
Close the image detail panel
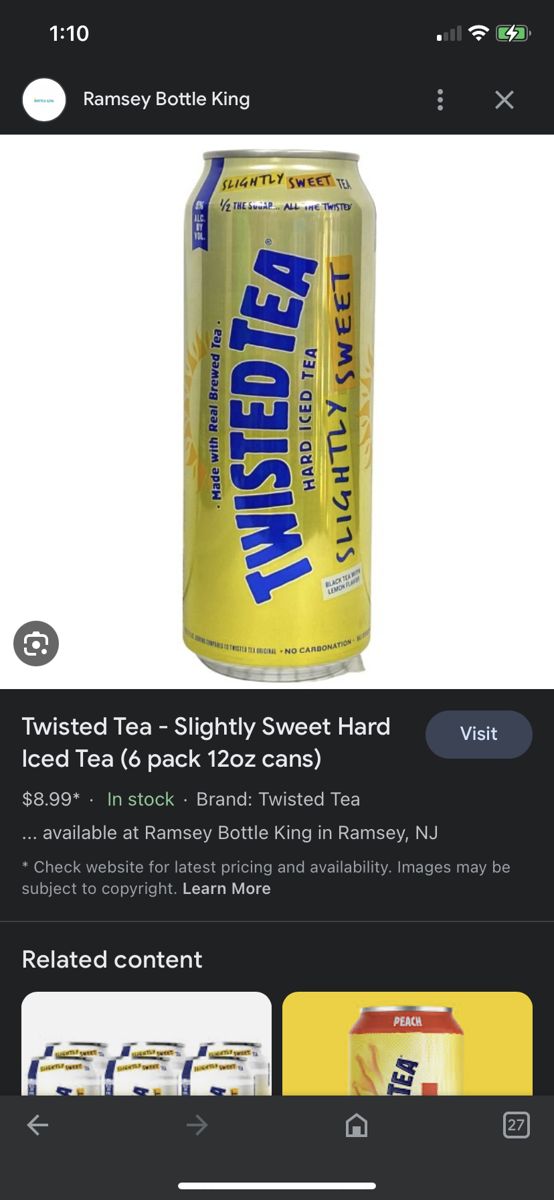(x=505, y=100)
